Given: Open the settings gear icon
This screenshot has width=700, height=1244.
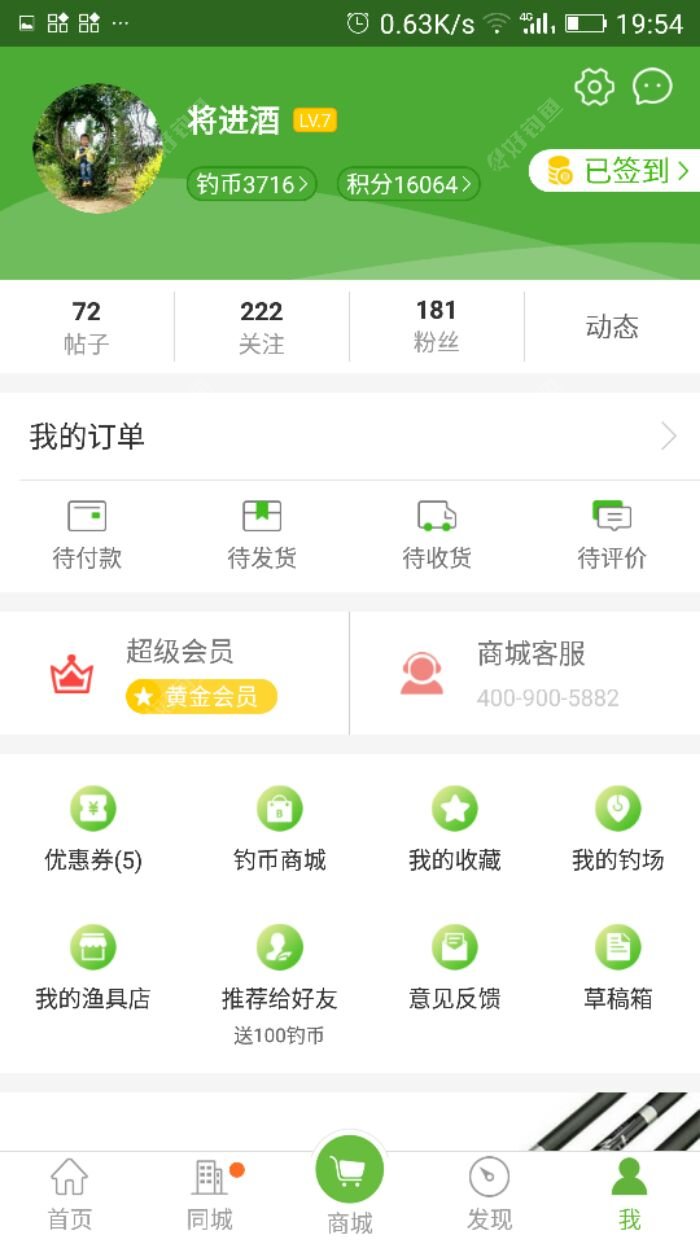Looking at the screenshot, I should pos(594,88).
